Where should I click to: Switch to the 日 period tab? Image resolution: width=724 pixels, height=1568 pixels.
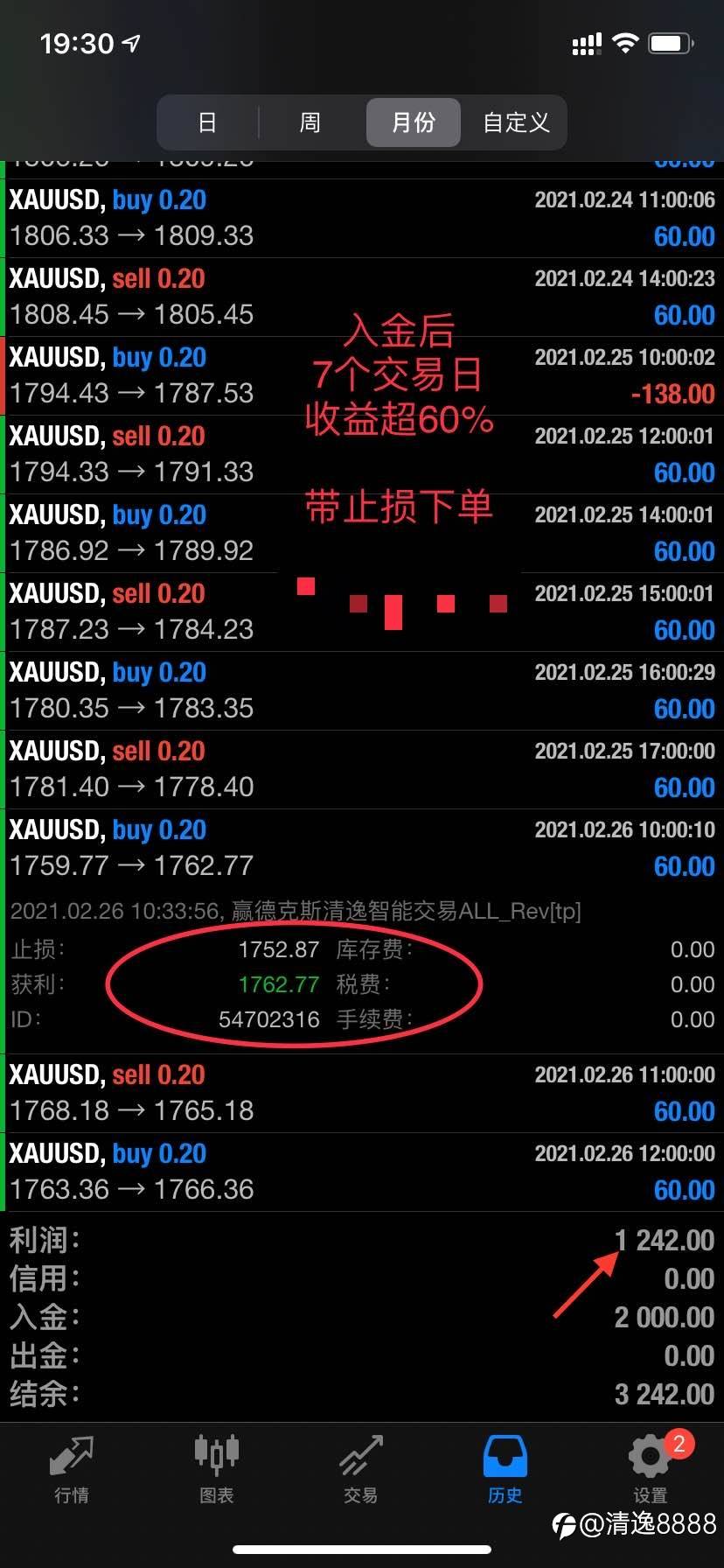[x=207, y=122]
